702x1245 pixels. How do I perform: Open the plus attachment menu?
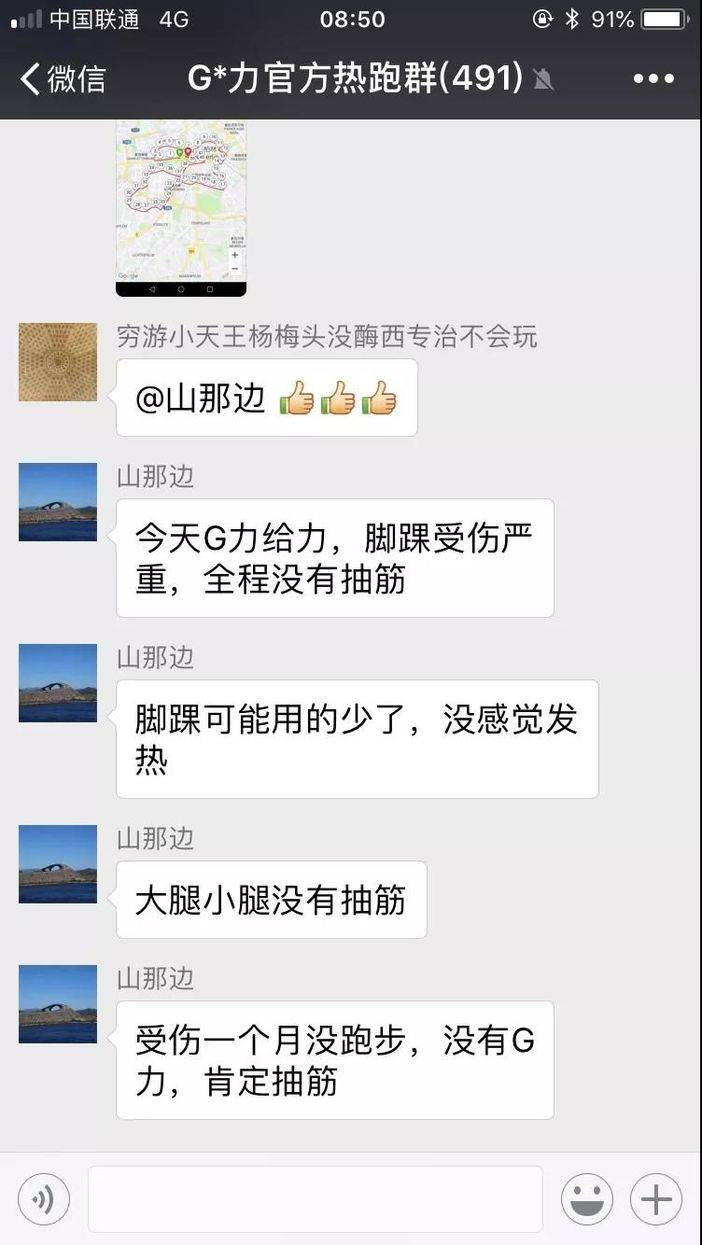click(656, 1199)
